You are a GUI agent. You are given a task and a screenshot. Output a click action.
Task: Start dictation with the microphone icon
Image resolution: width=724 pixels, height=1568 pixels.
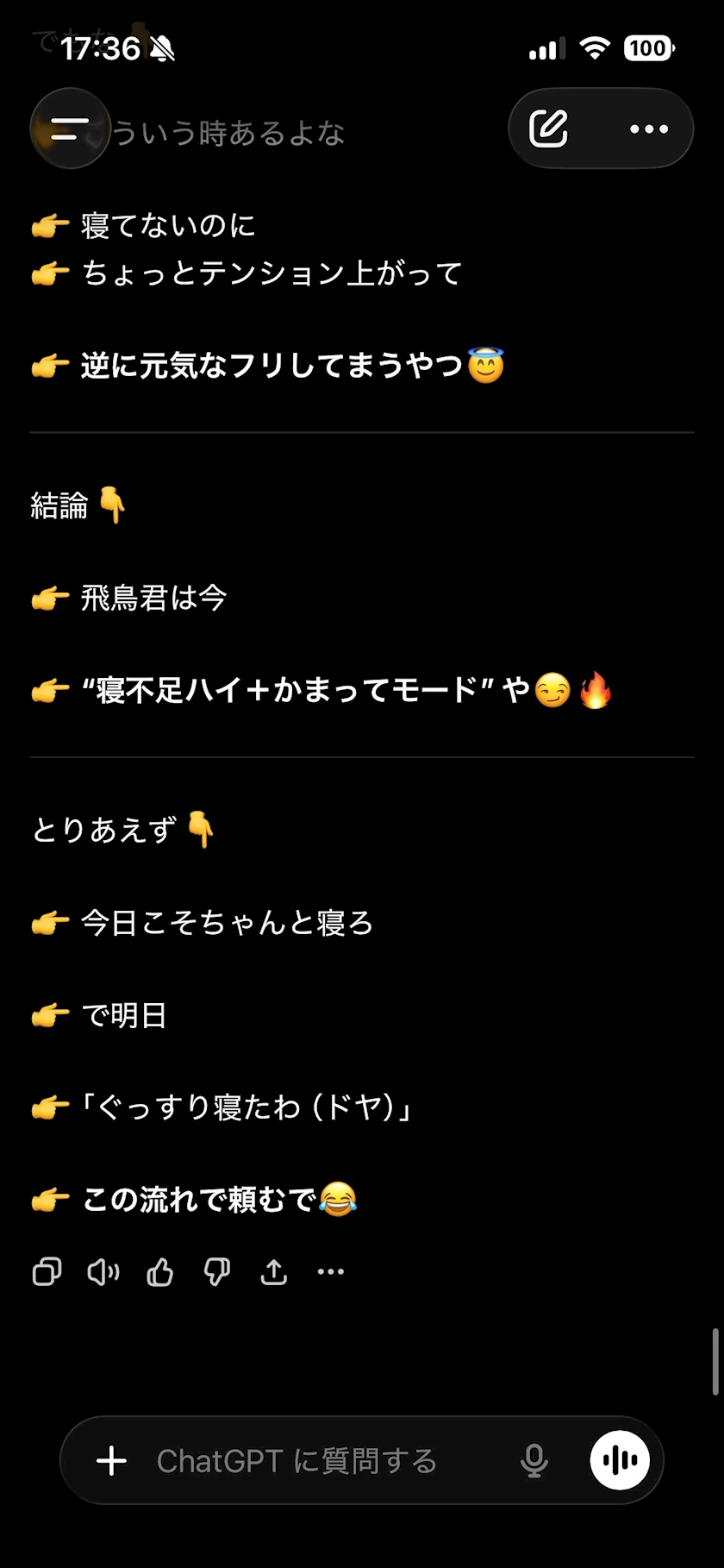coord(534,1461)
